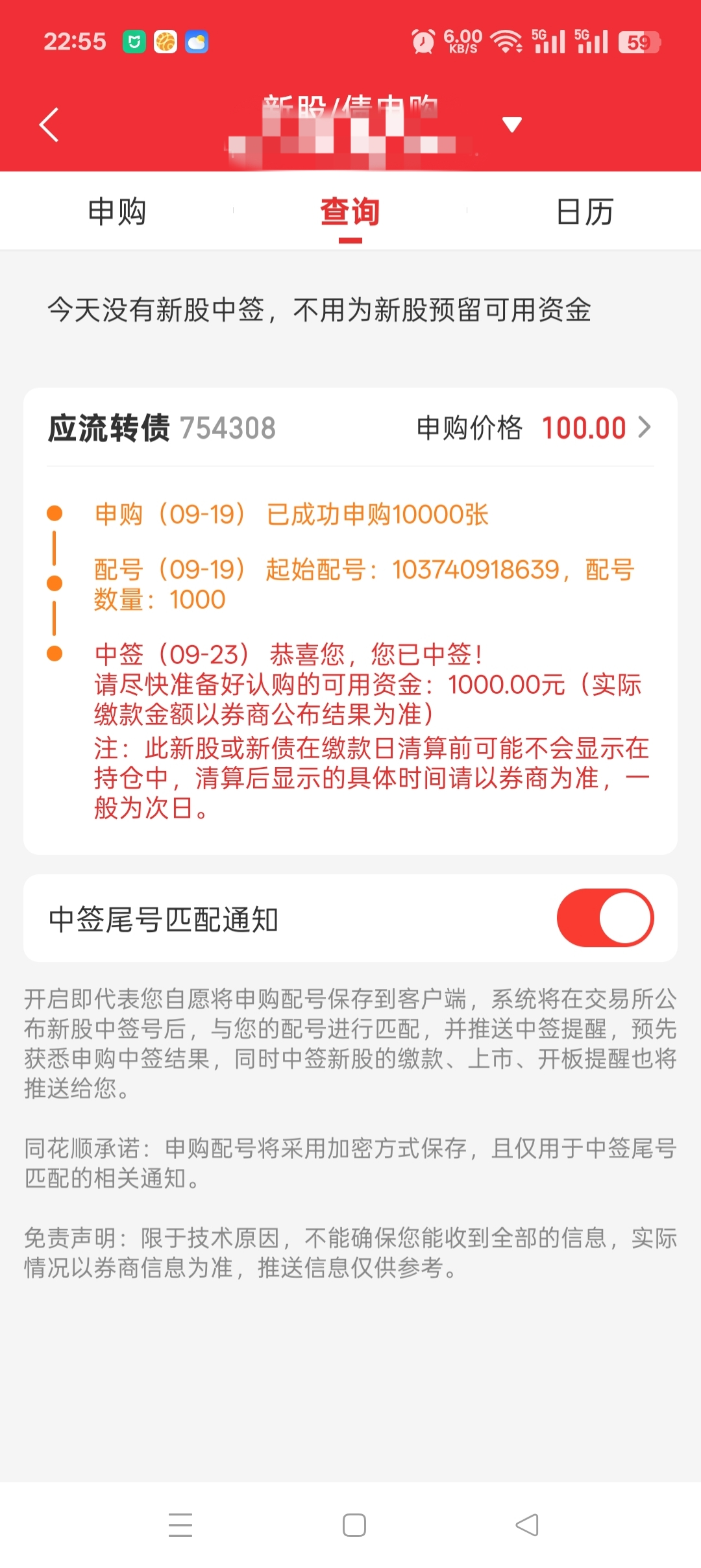Image resolution: width=701 pixels, height=1568 pixels.
Task: Disable 中签尾号匹配通知 switch
Action: point(605,918)
